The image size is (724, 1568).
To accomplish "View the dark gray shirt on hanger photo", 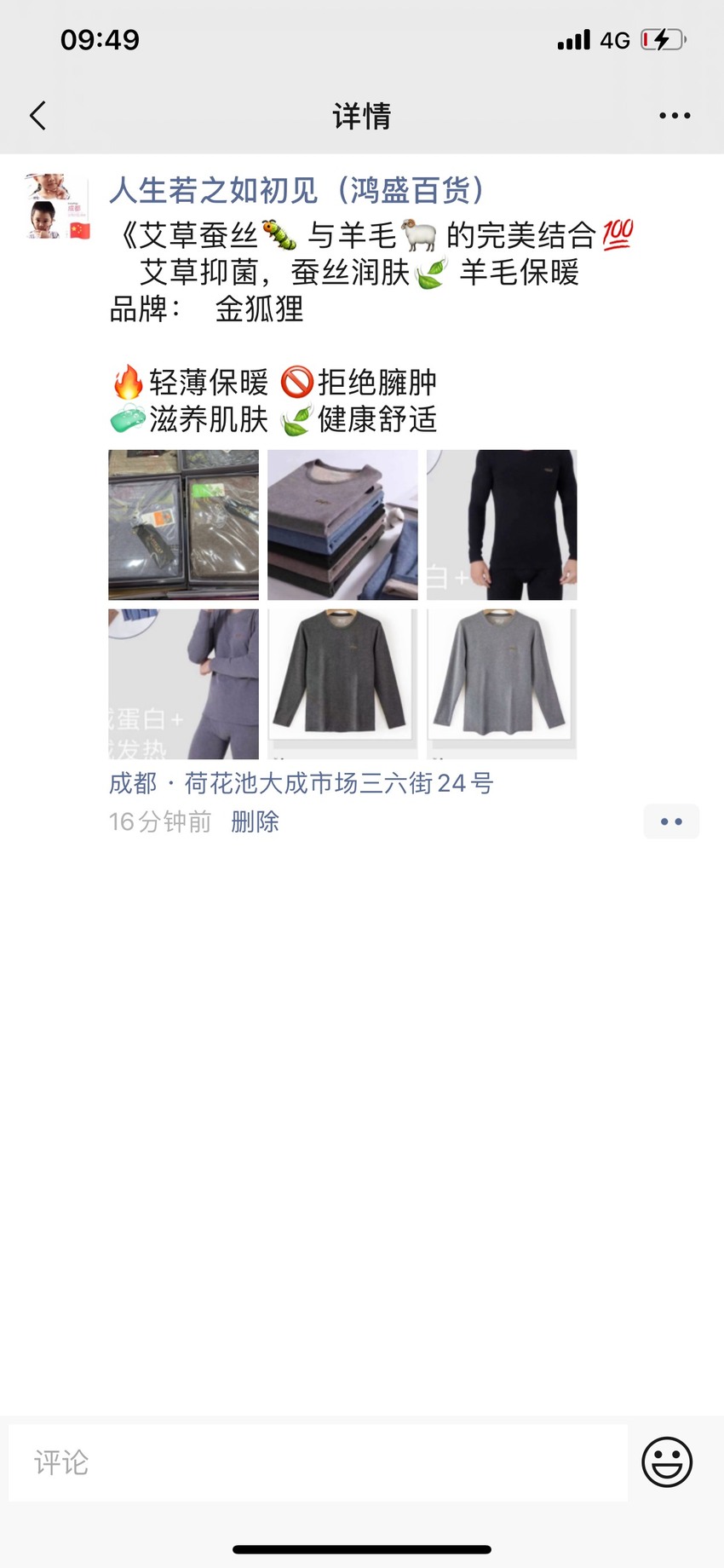I will point(342,683).
